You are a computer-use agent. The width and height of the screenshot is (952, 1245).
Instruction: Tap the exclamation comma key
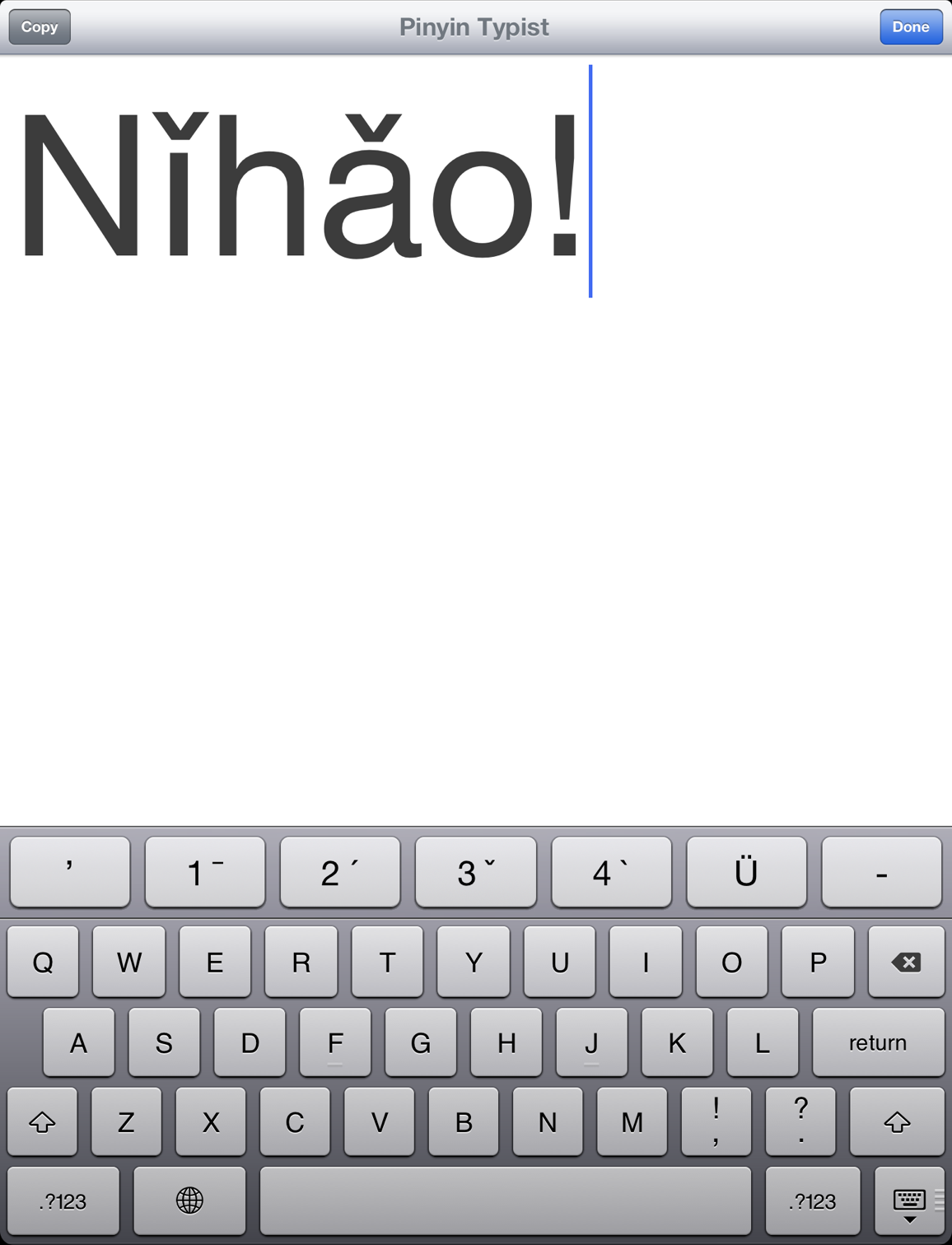pos(716,1121)
